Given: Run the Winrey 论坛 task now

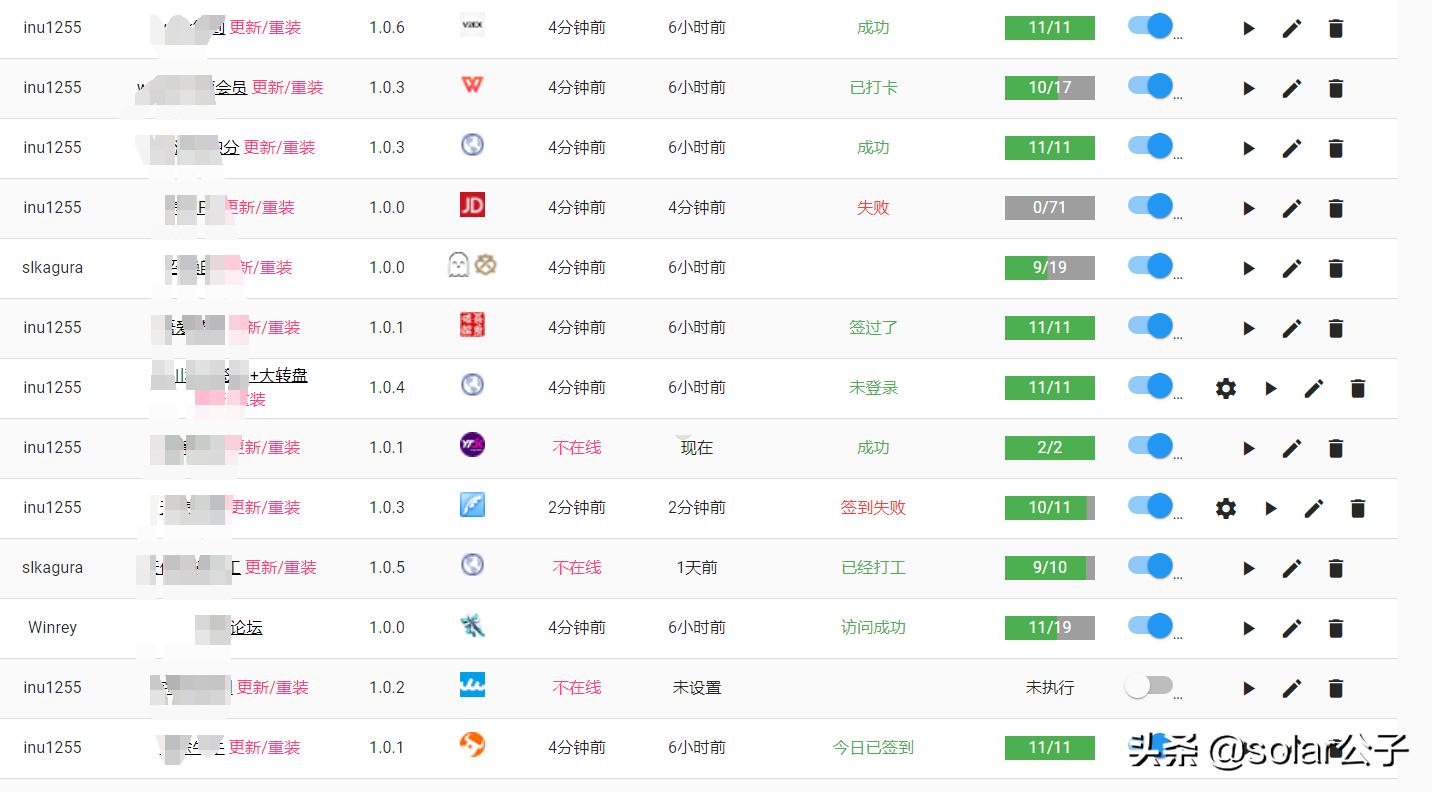Looking at the screenshot, I should 1249,629.
